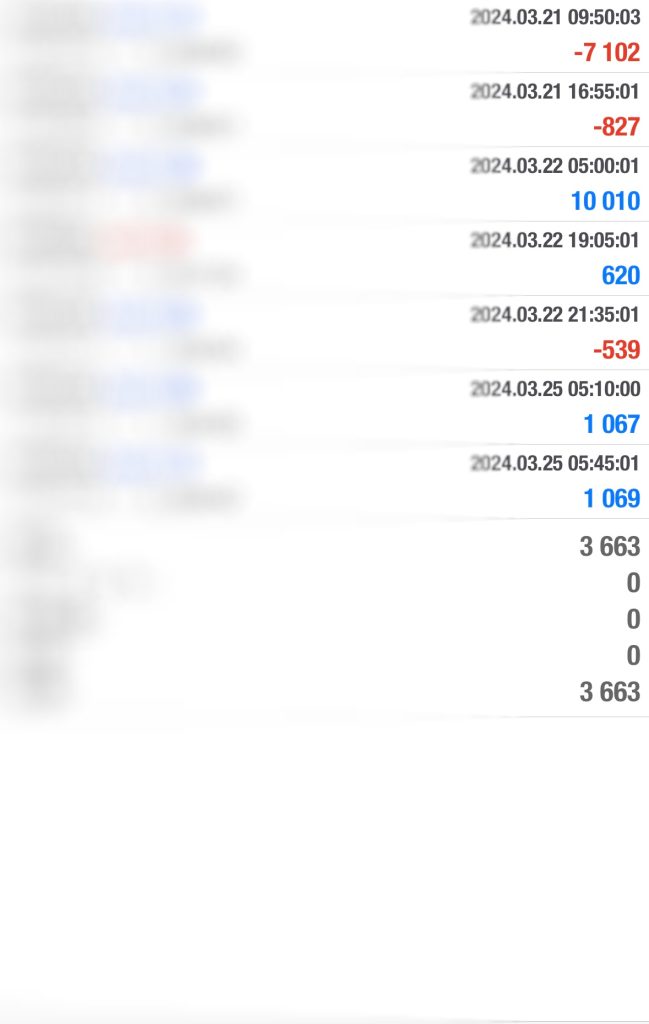Viewport: 649px width, 1024px height.
Task: Open the trade with -827 loss
Action: [x=324, y=110]
